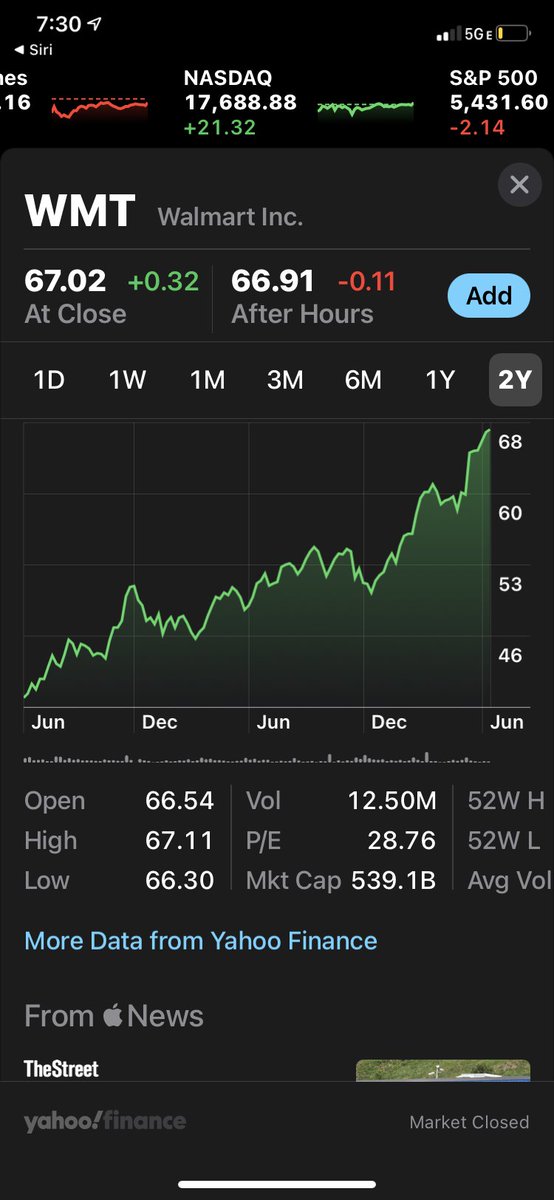The height and width of the screenshot is (1200, 554).
Task: Open the Yahoo Finance logo link
Action: pos(105,1122)
